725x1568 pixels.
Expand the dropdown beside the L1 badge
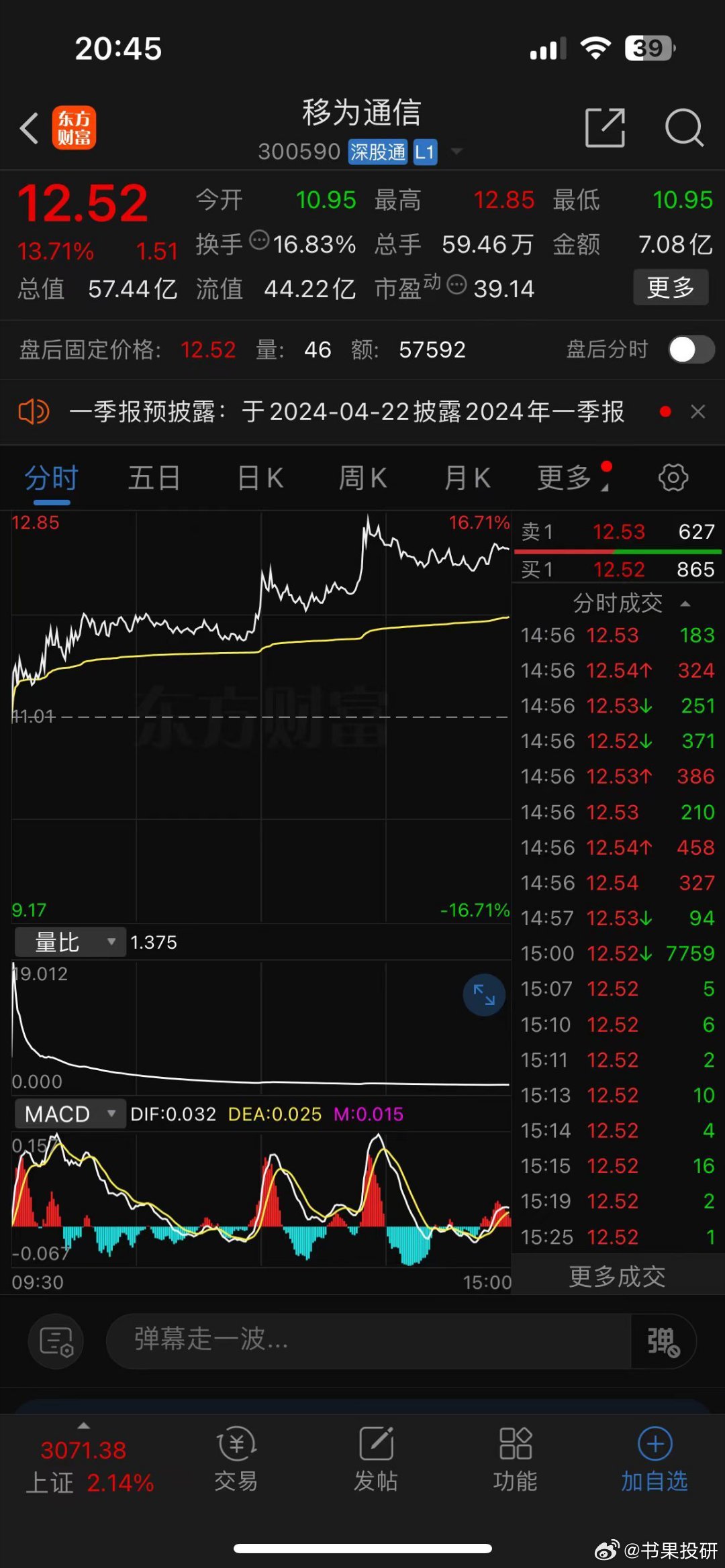(456, 152)
